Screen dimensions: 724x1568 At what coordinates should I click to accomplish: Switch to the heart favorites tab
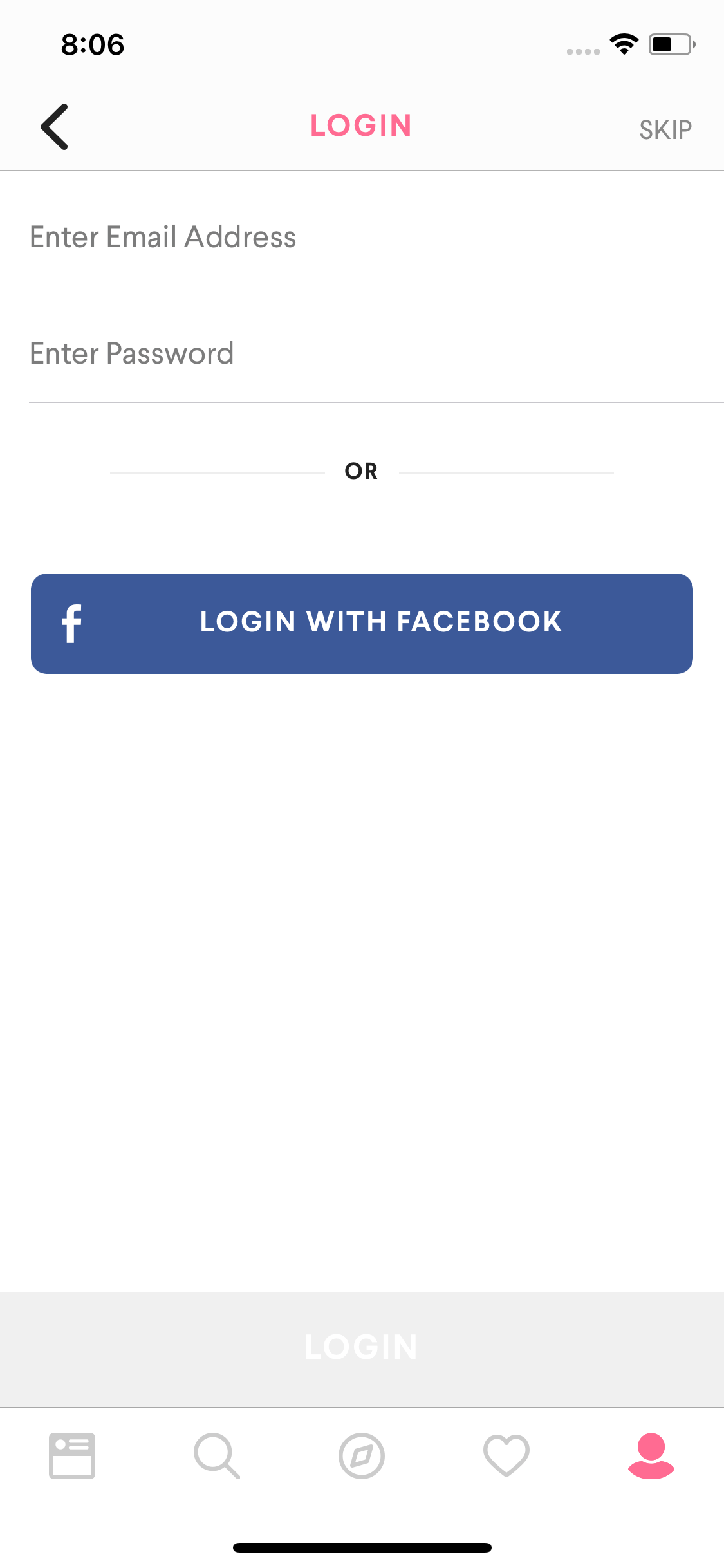[x=506, y=1455]
